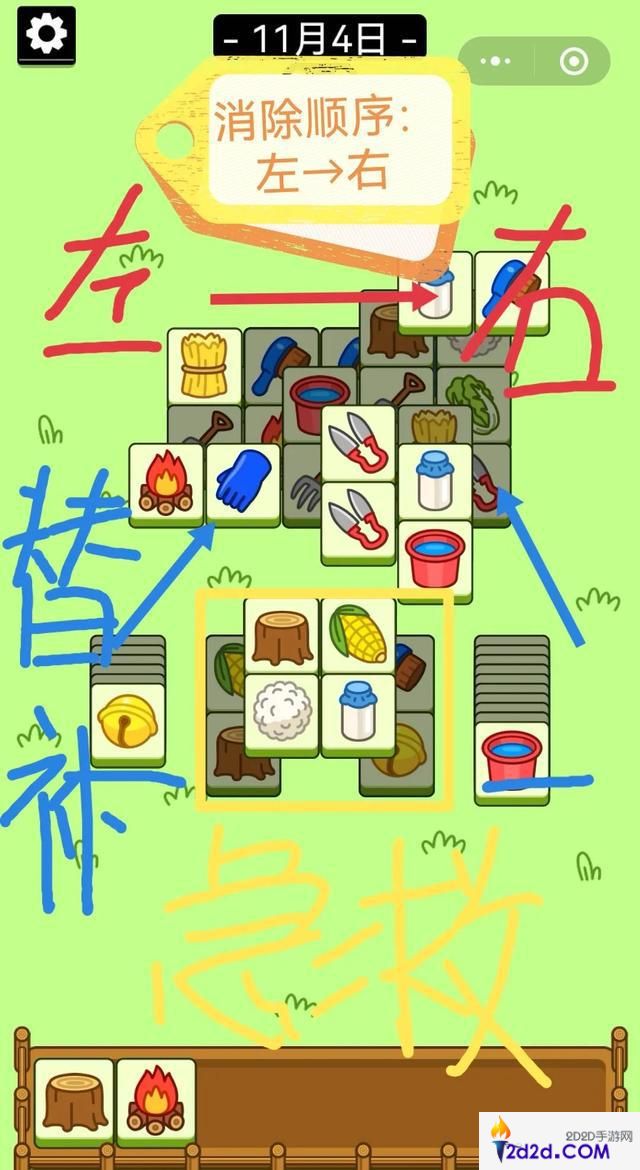This screenshot has height=1170, width=640.
Task: Select the straw bundle tile
Action: 204,365
